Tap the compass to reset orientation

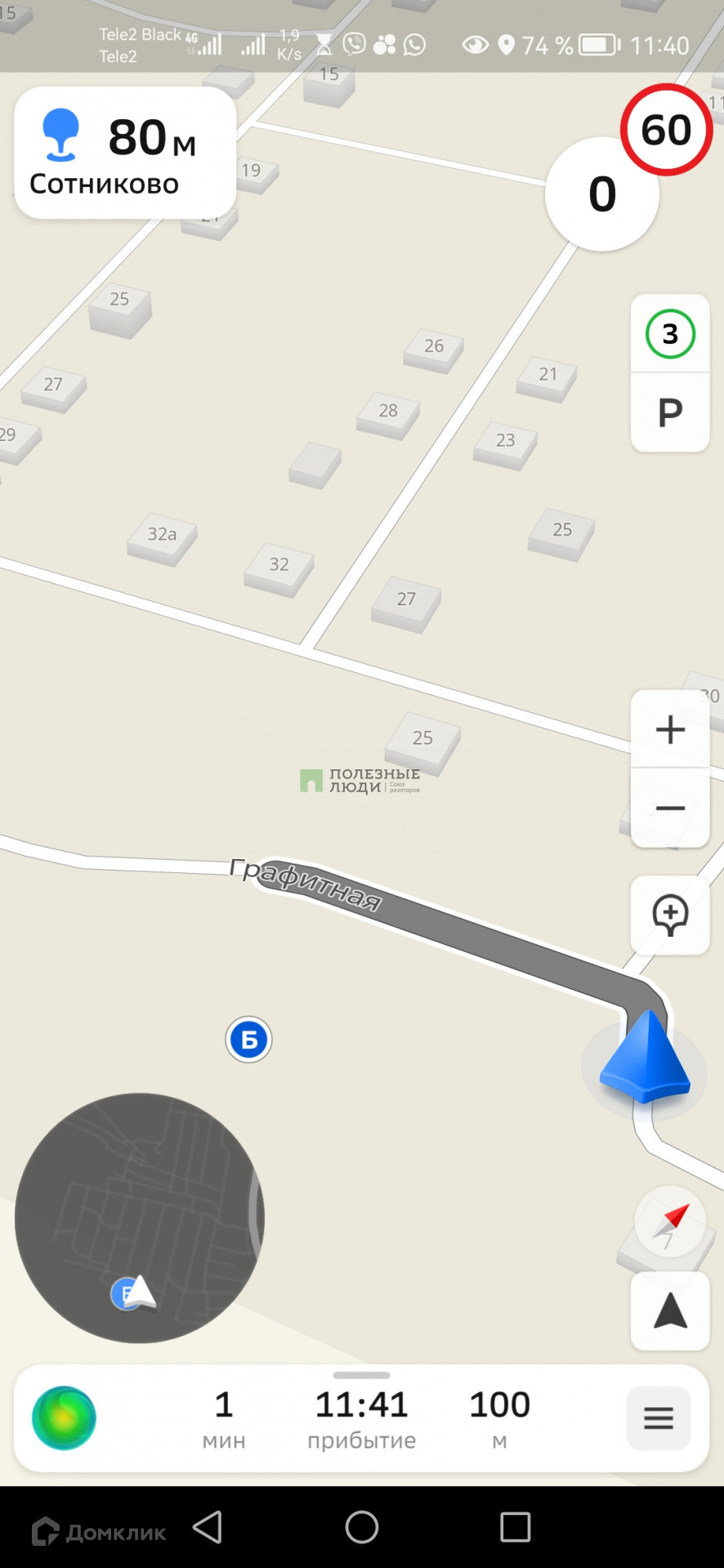670,1223
